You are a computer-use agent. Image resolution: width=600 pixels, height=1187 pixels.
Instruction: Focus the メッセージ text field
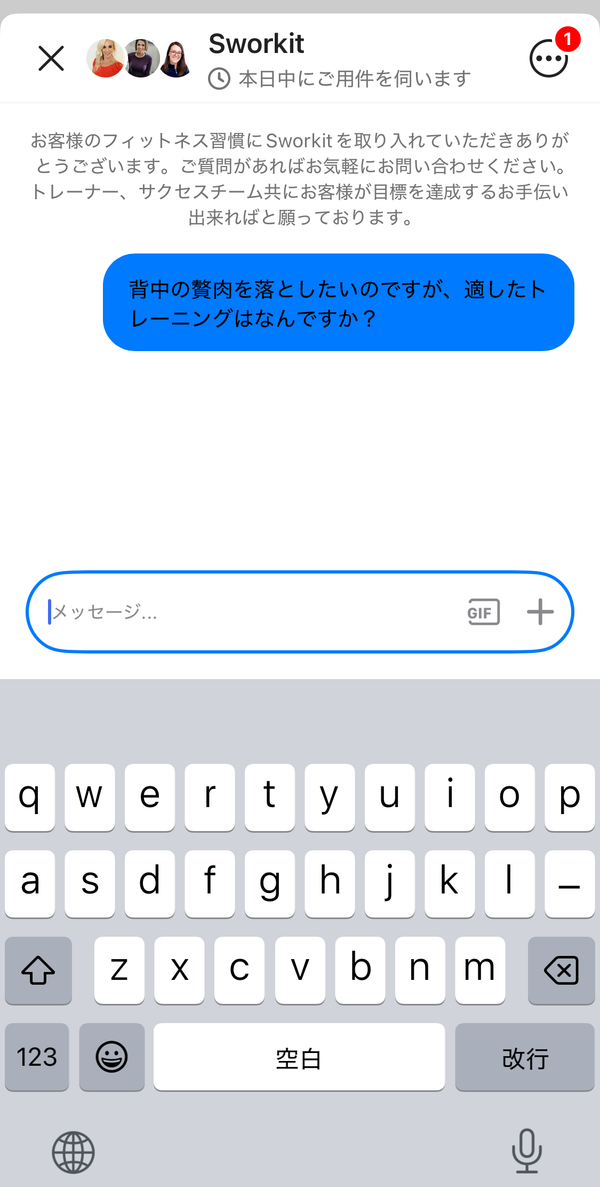tap(253, 612)
